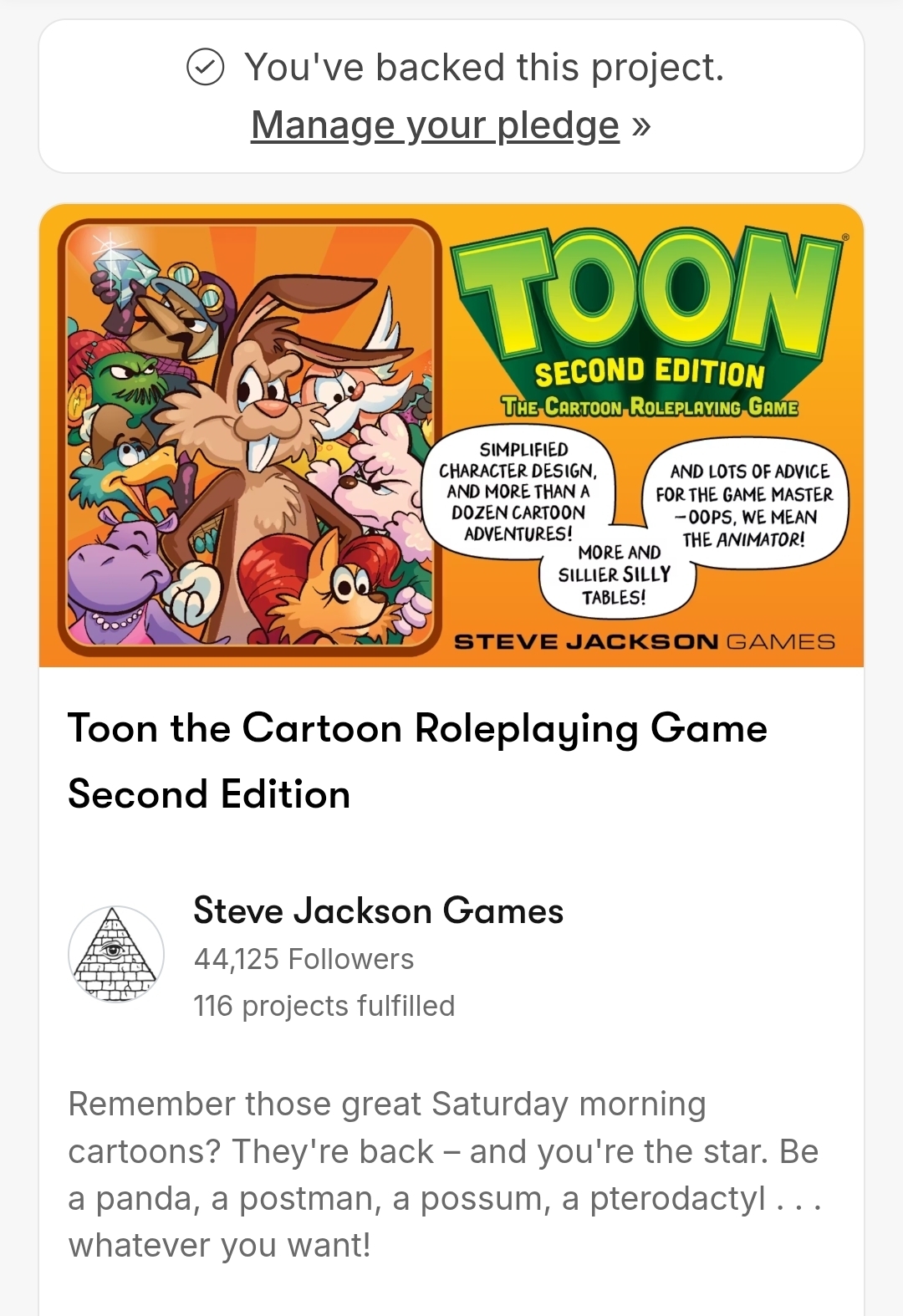View the Steve Jackson Games creator profile

[x=378, y=910]
